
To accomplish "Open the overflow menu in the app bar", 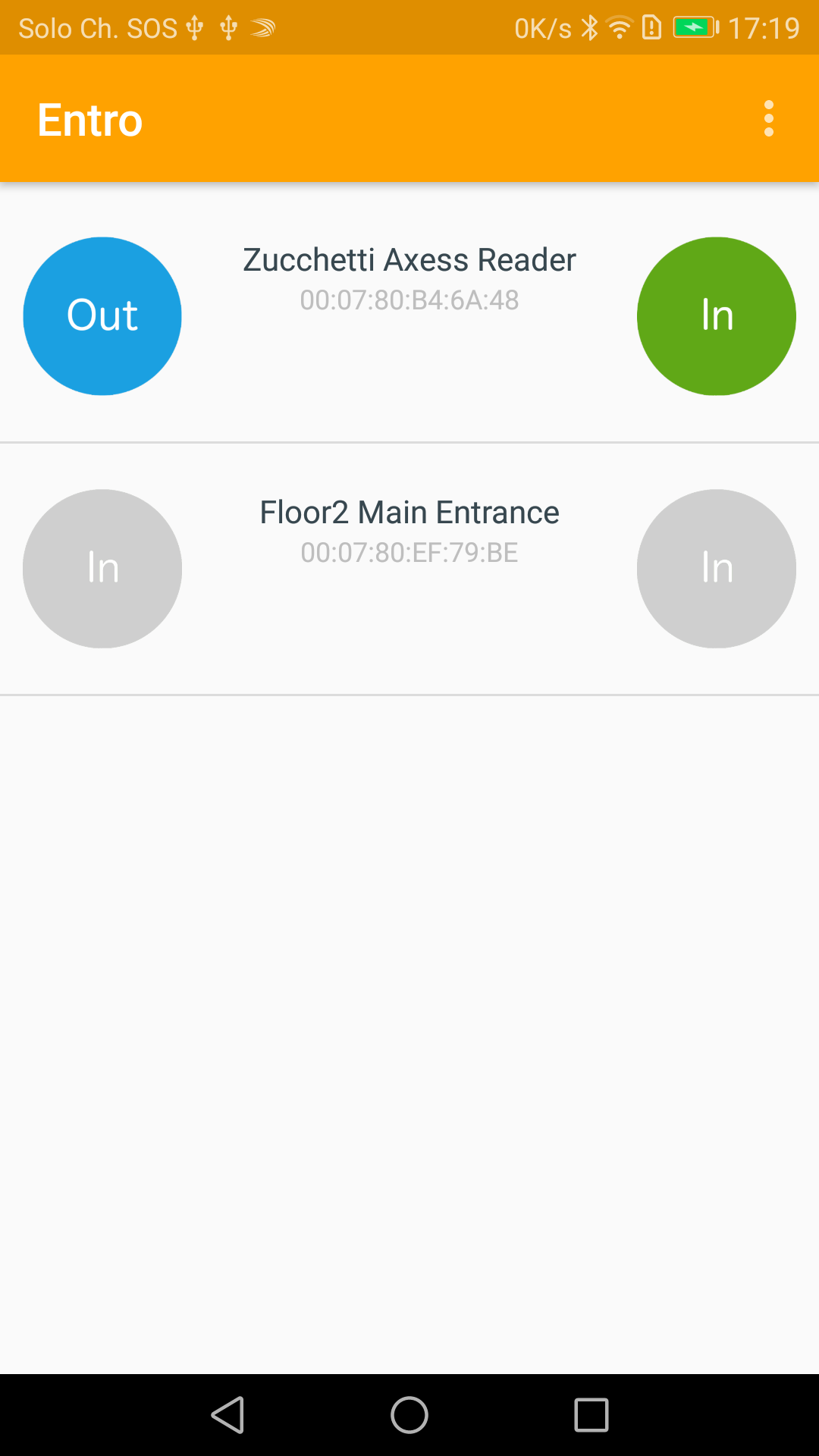I will pos(768,119).
